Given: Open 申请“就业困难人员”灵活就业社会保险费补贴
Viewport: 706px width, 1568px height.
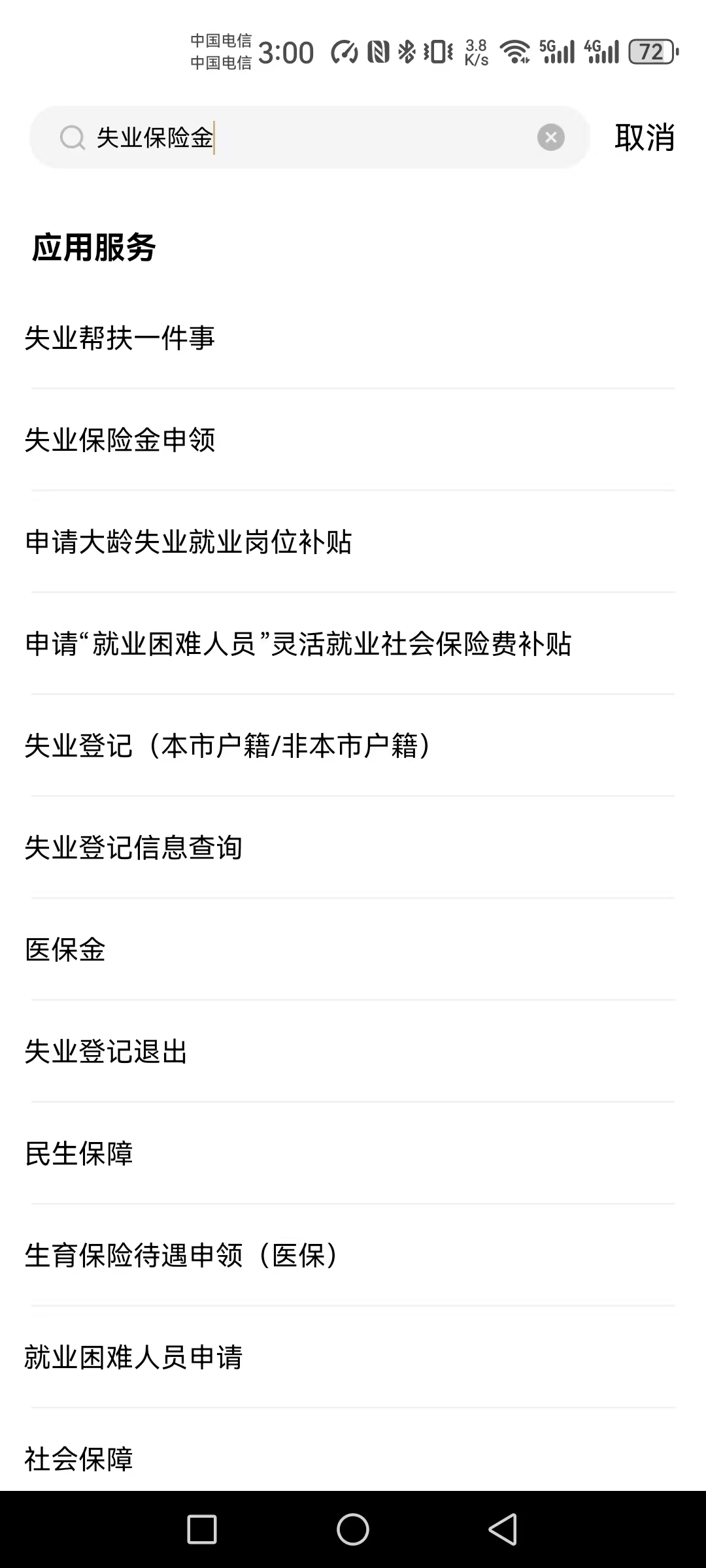Looking at the screenshot, I should point(298,644).
